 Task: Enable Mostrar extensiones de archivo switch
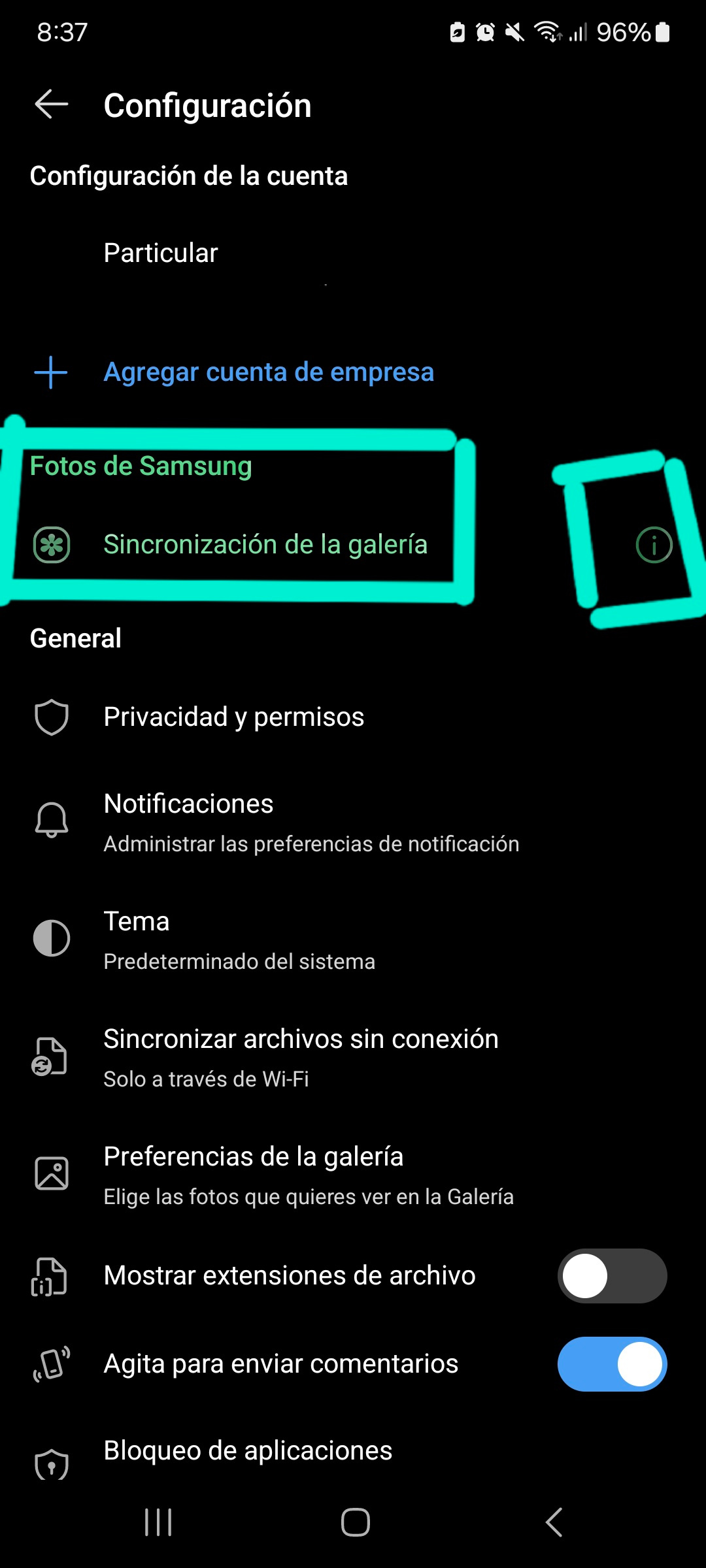coord(611,1275)
